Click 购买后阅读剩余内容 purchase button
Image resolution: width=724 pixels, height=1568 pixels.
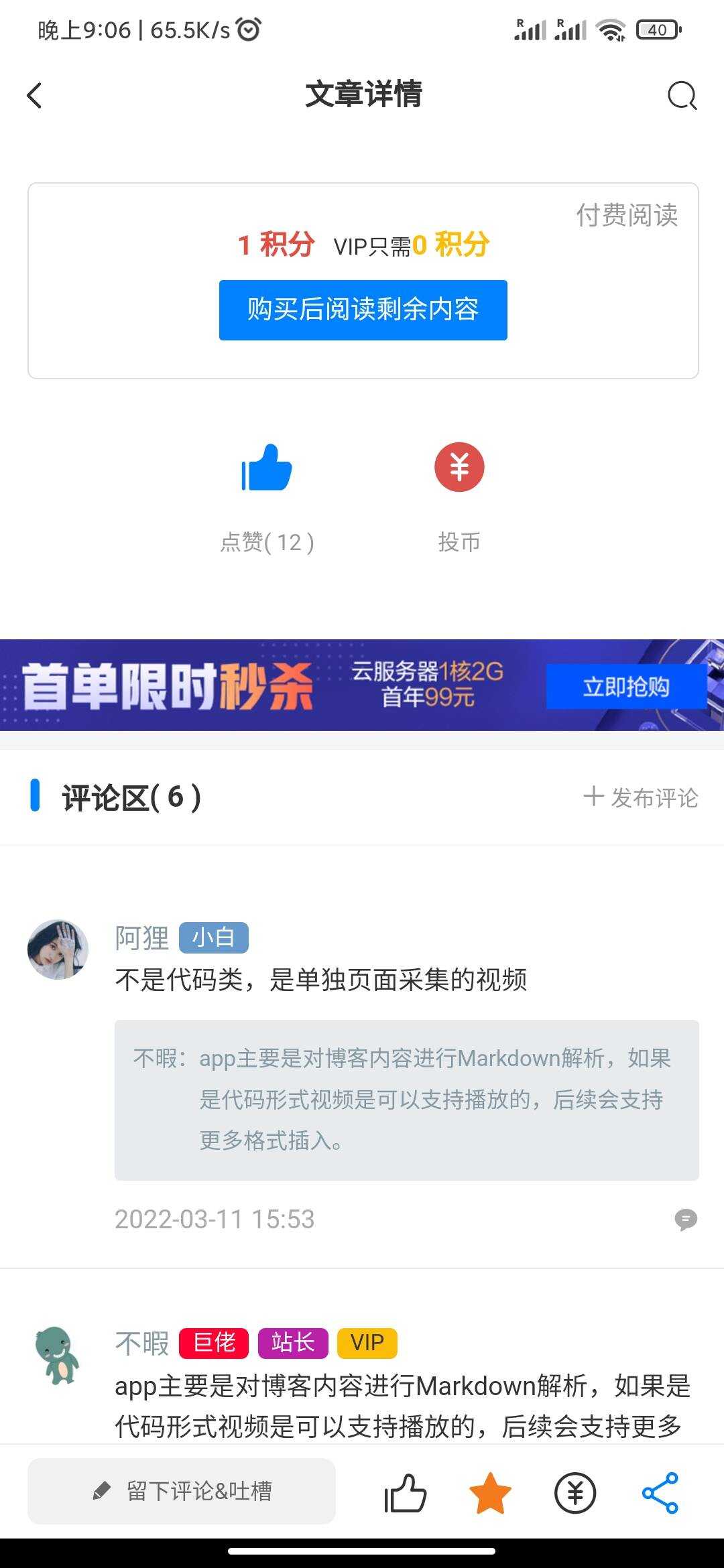[x=362, y=309]
